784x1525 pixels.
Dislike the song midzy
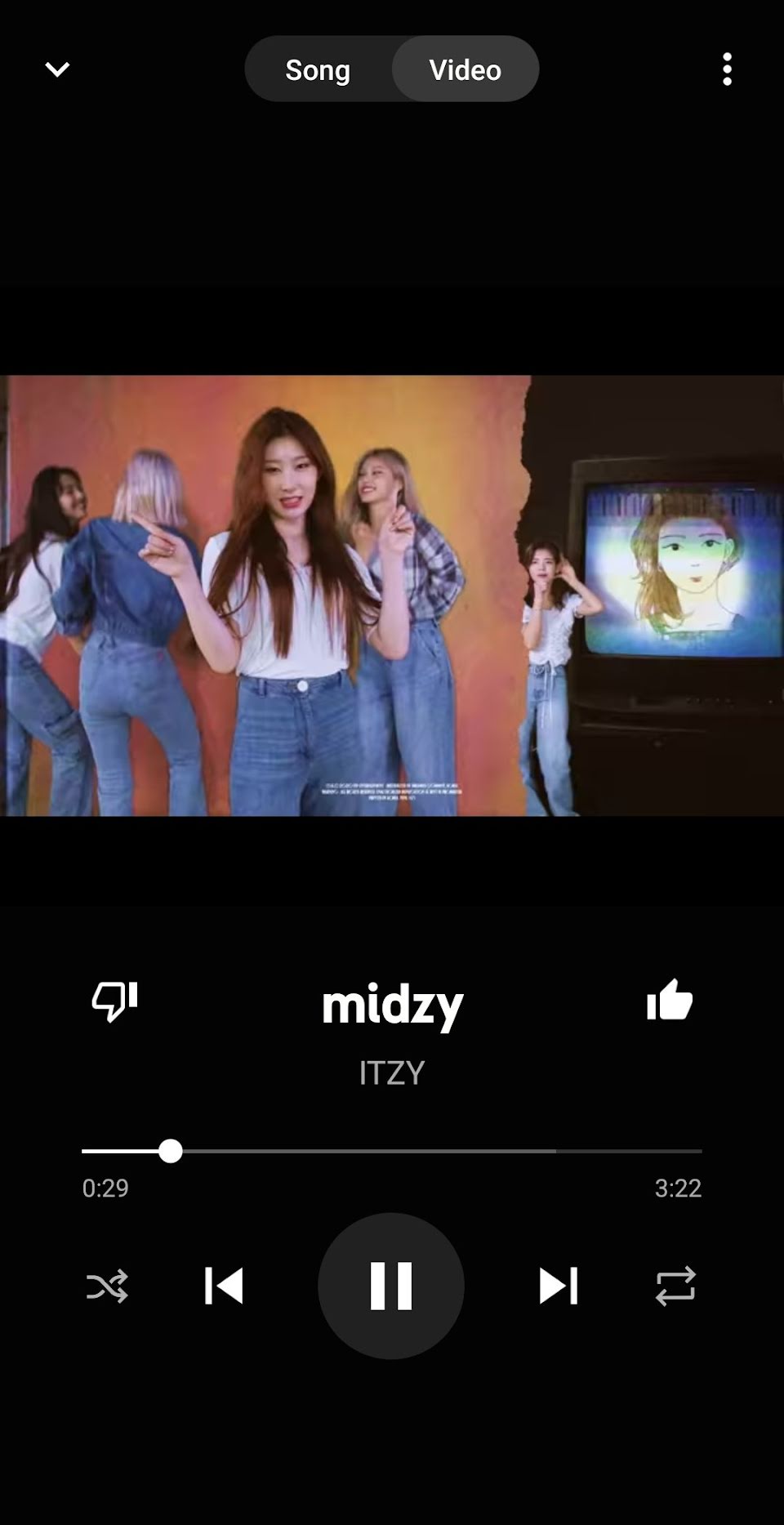(x=114, y=1001)
